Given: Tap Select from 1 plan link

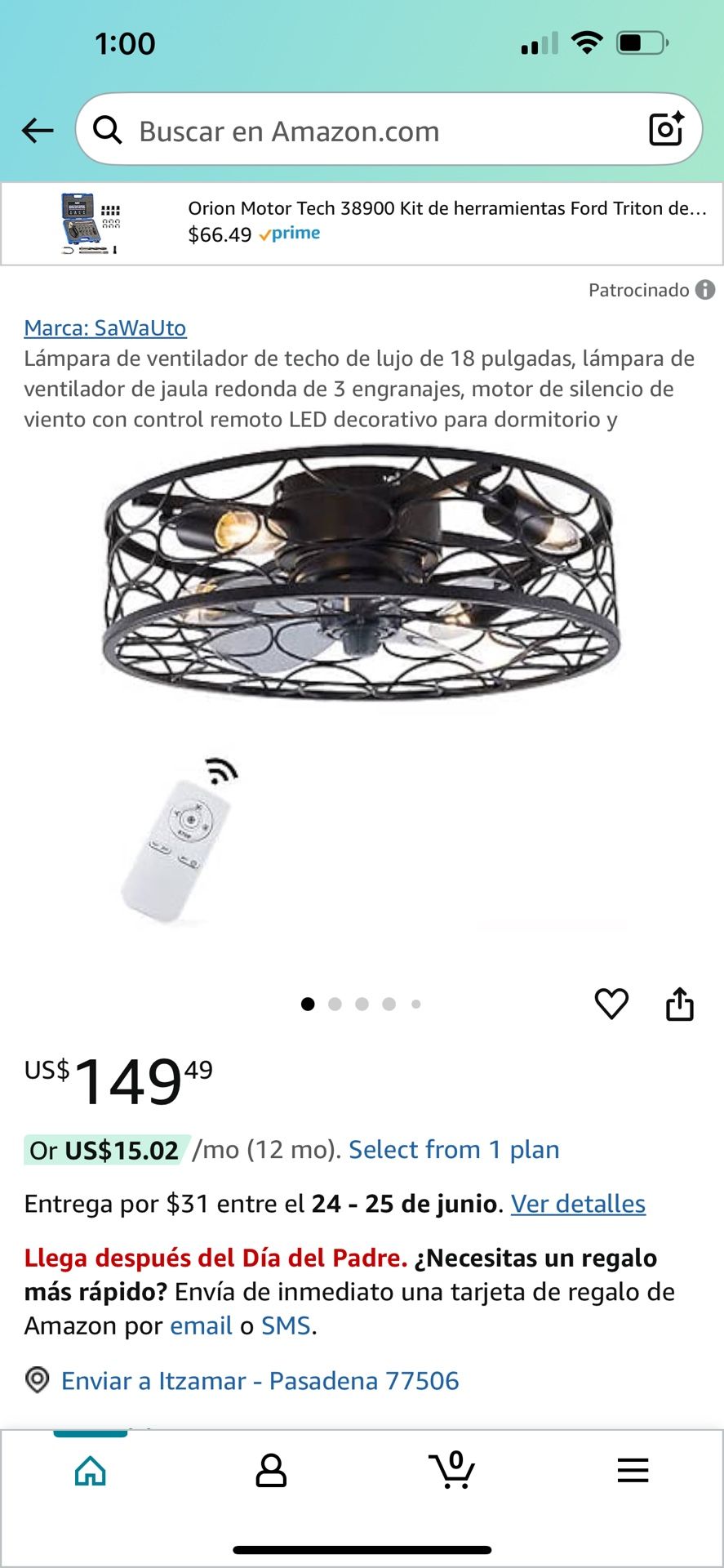Looking at the screenshot, I should click(454, 1150).
